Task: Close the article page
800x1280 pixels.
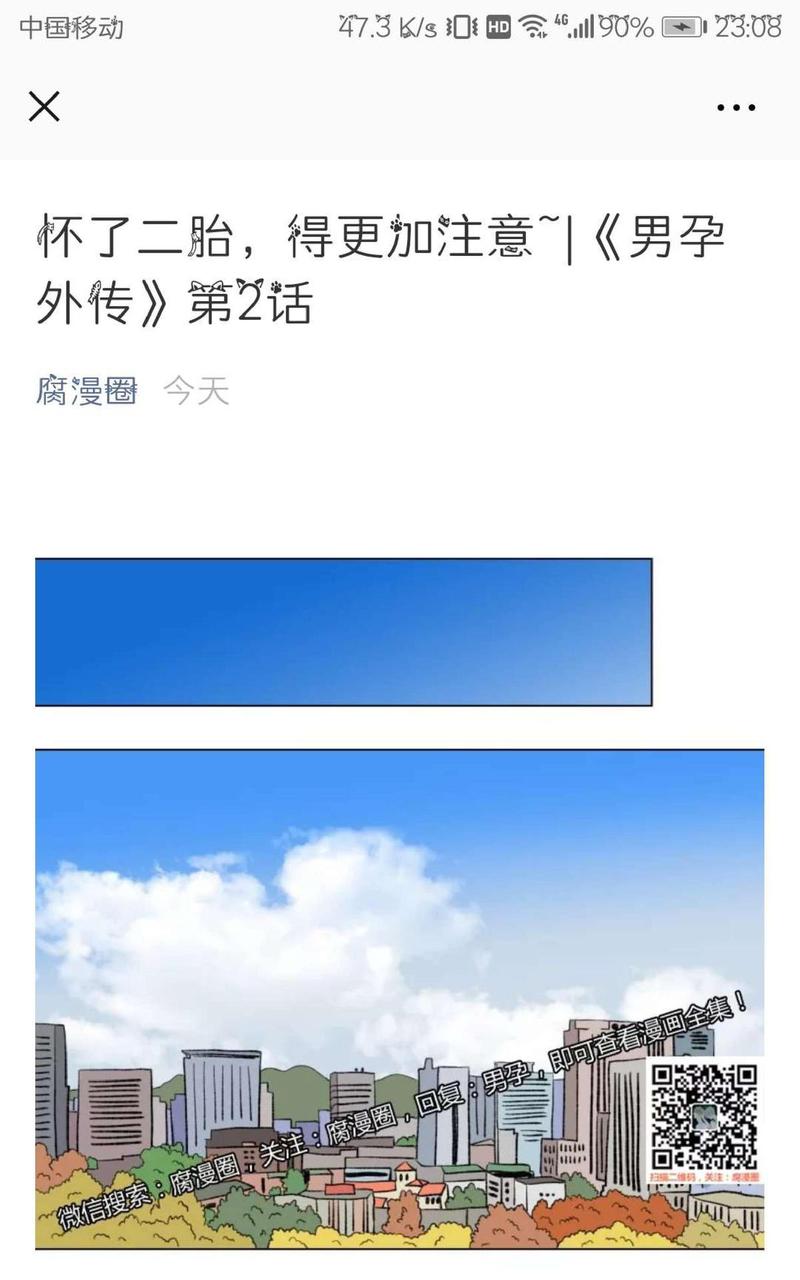Action: pos(44,106)
